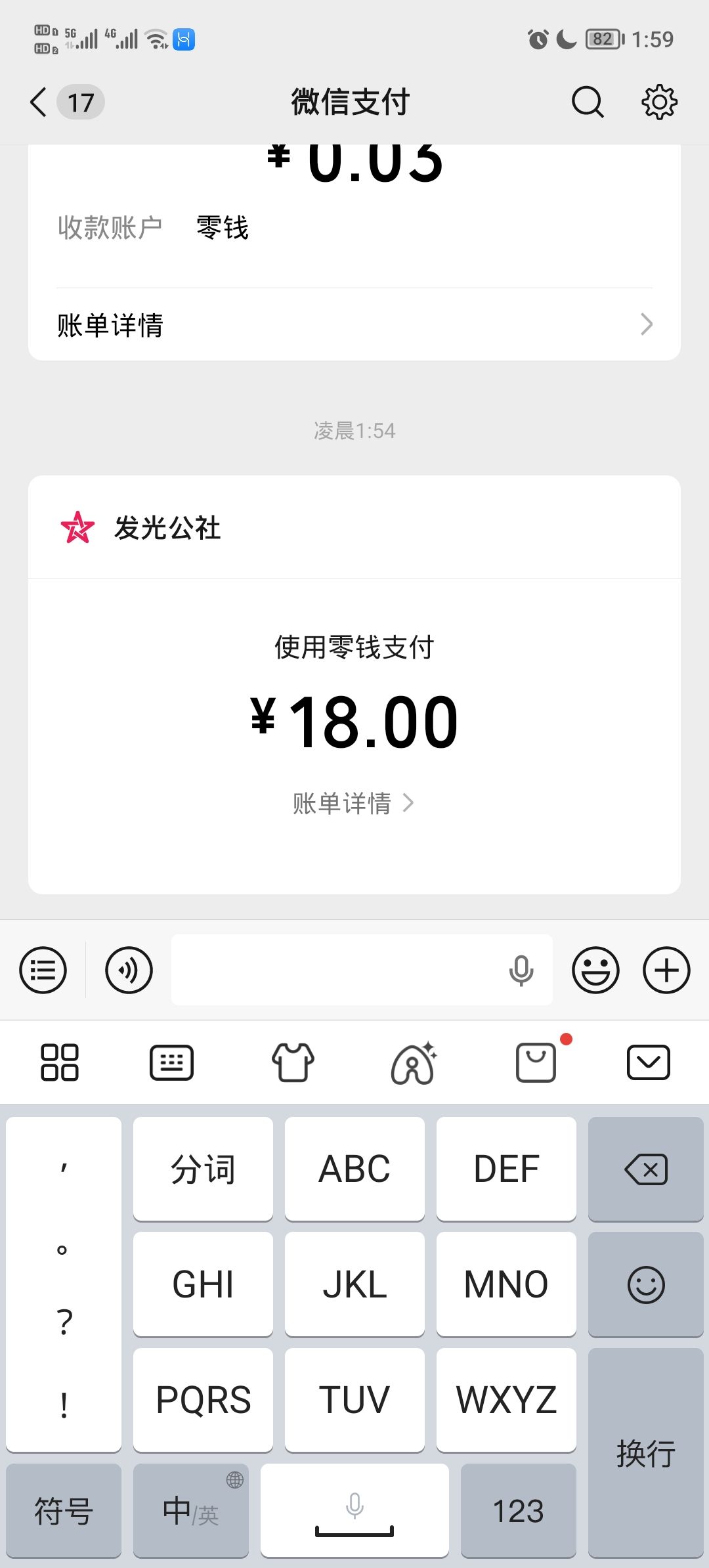Open keyboard skins shirt icon

pyautogui.click(x=293, y=1062)
